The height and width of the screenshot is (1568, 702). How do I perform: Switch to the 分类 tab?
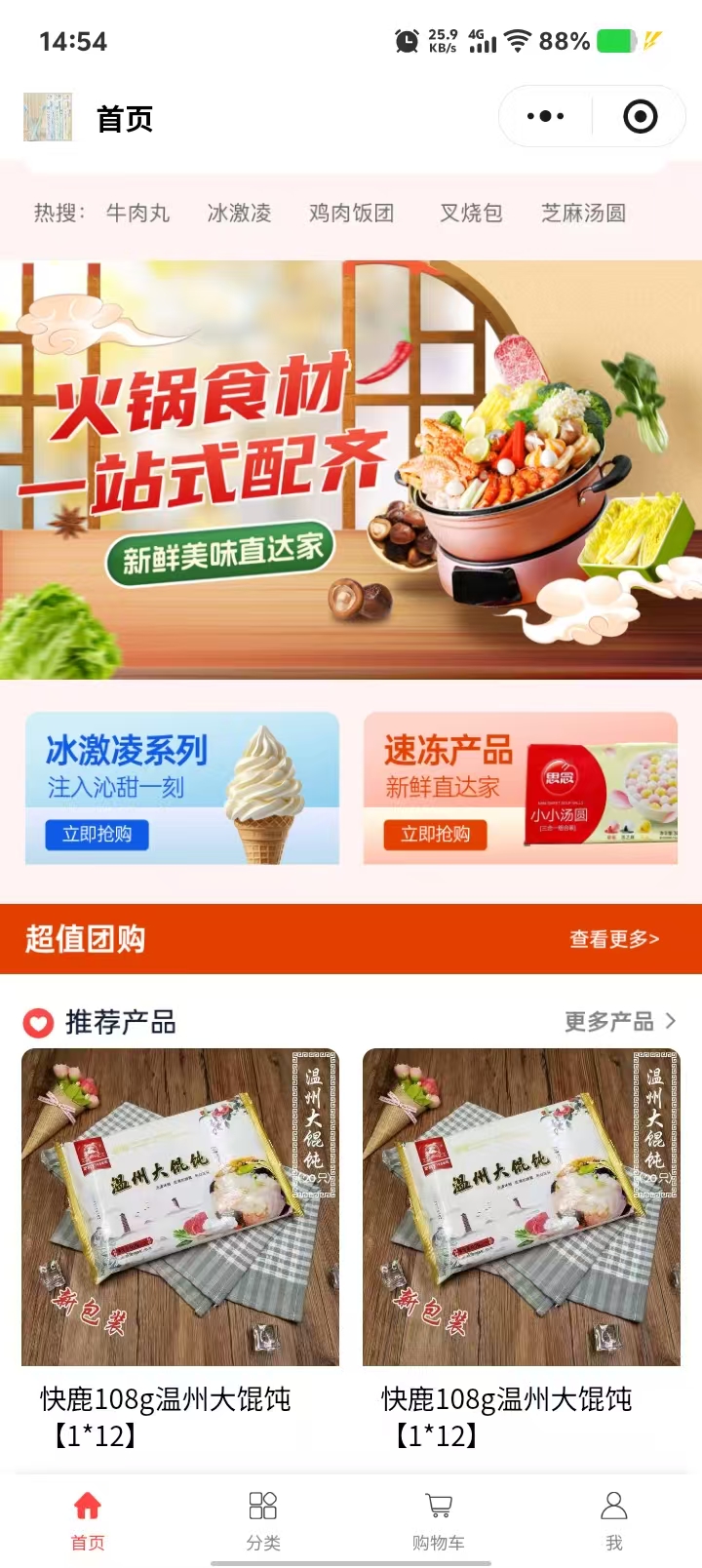(x=263, y=1519)
